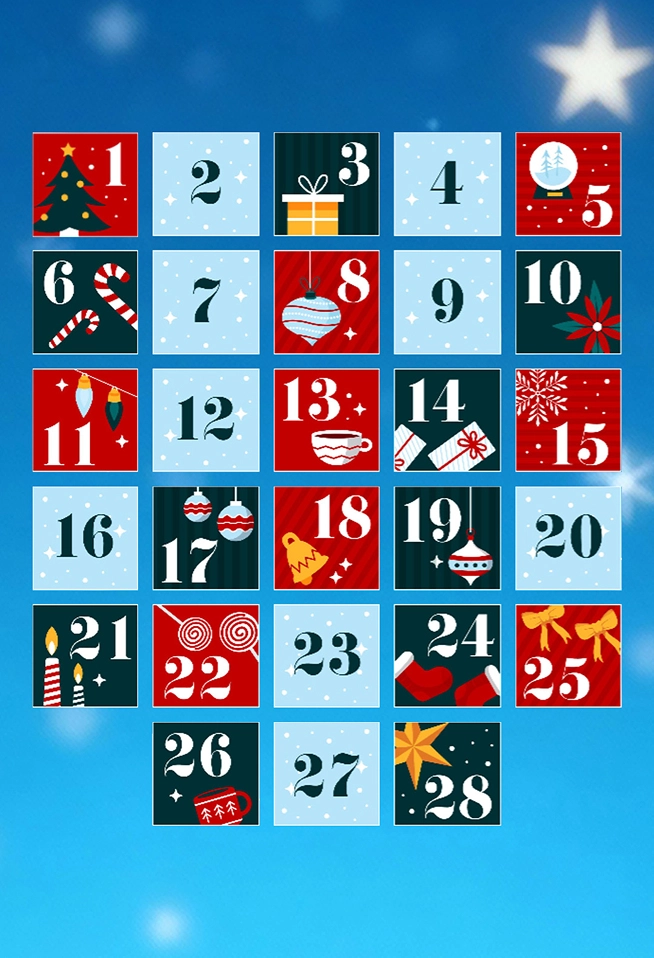The height and width of the screenshot is (958, 654).
Task: Open door 24 with red mittens
Action: [x=447, y=656]
